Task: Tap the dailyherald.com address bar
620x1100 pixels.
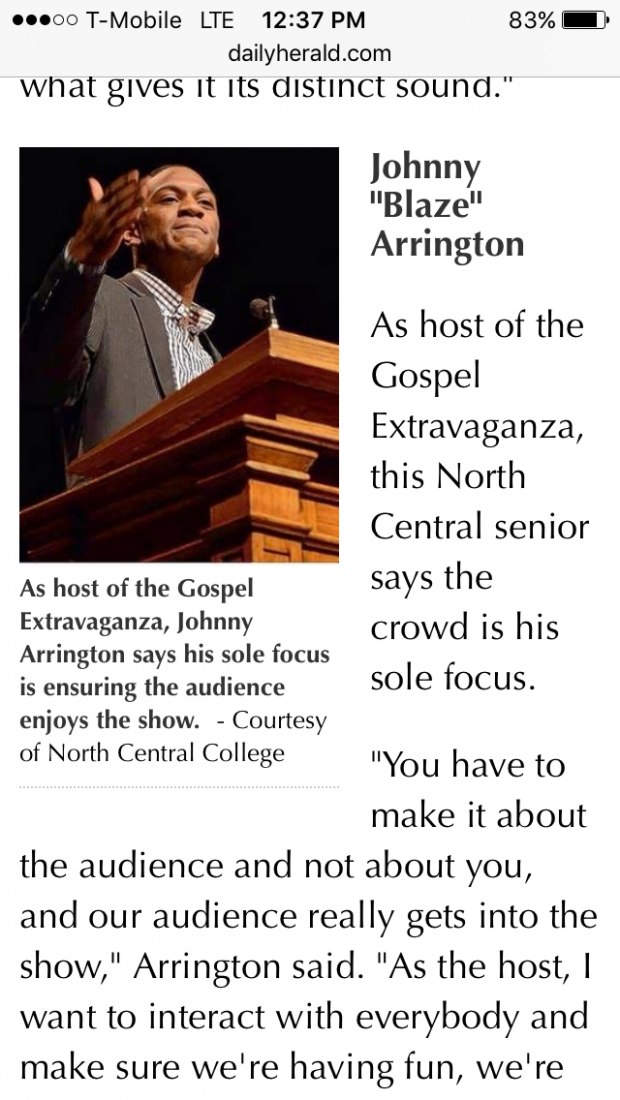Action: pyautogui.click(x=309, y=53)
